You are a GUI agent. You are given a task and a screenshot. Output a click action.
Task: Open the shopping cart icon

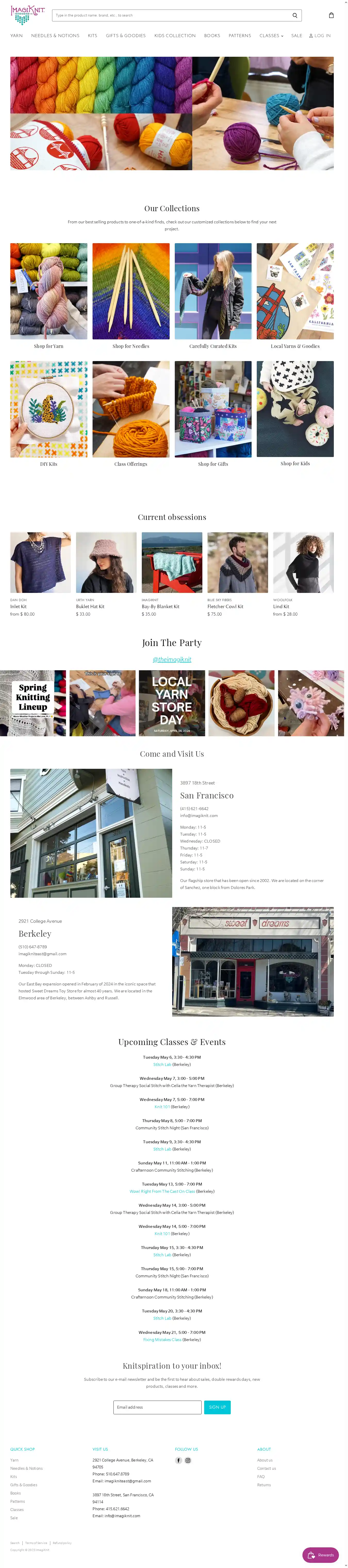[331, 15]
